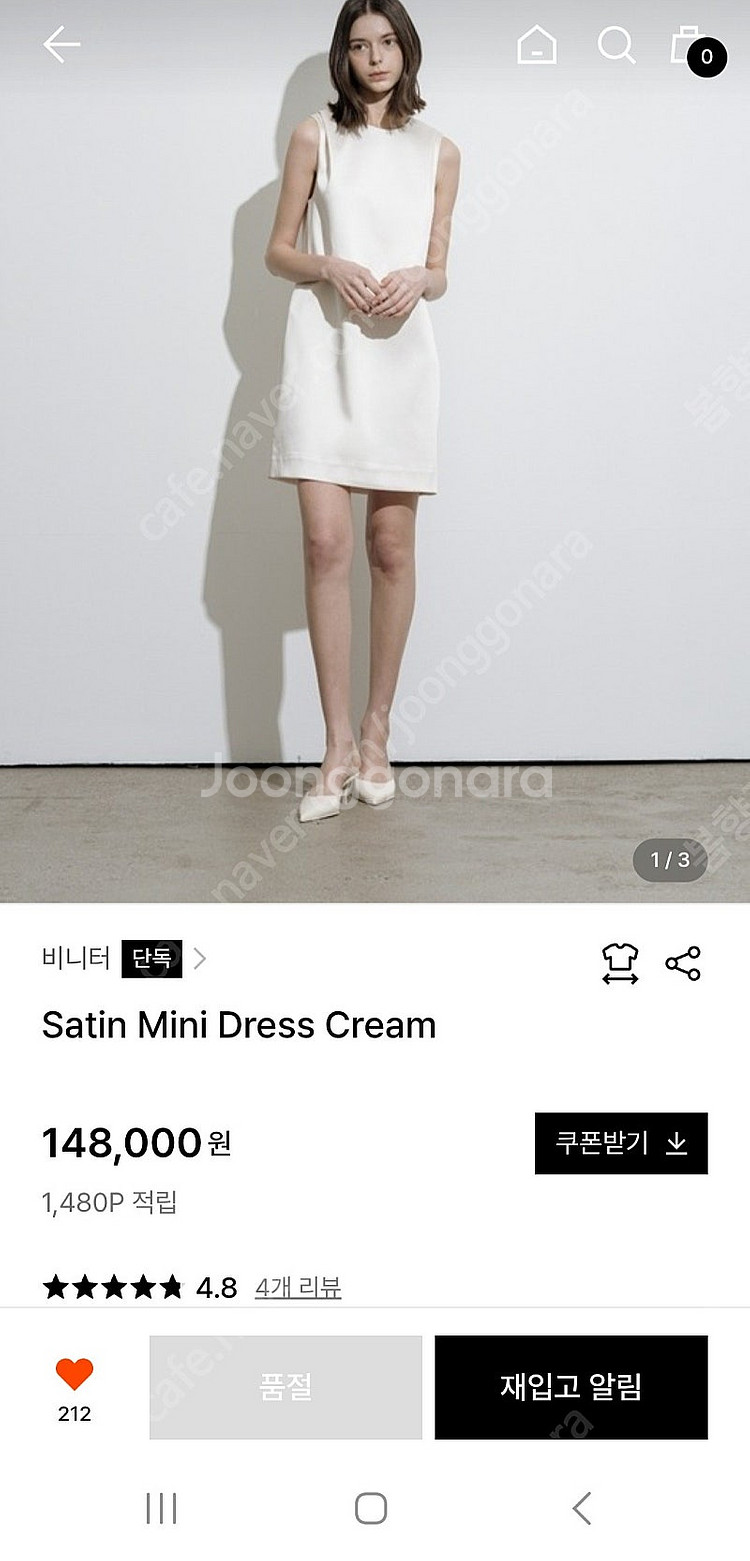Select the 단독 badge next to brand name
The width and height of the screenshot is (750, 1561).
[151, 959]
